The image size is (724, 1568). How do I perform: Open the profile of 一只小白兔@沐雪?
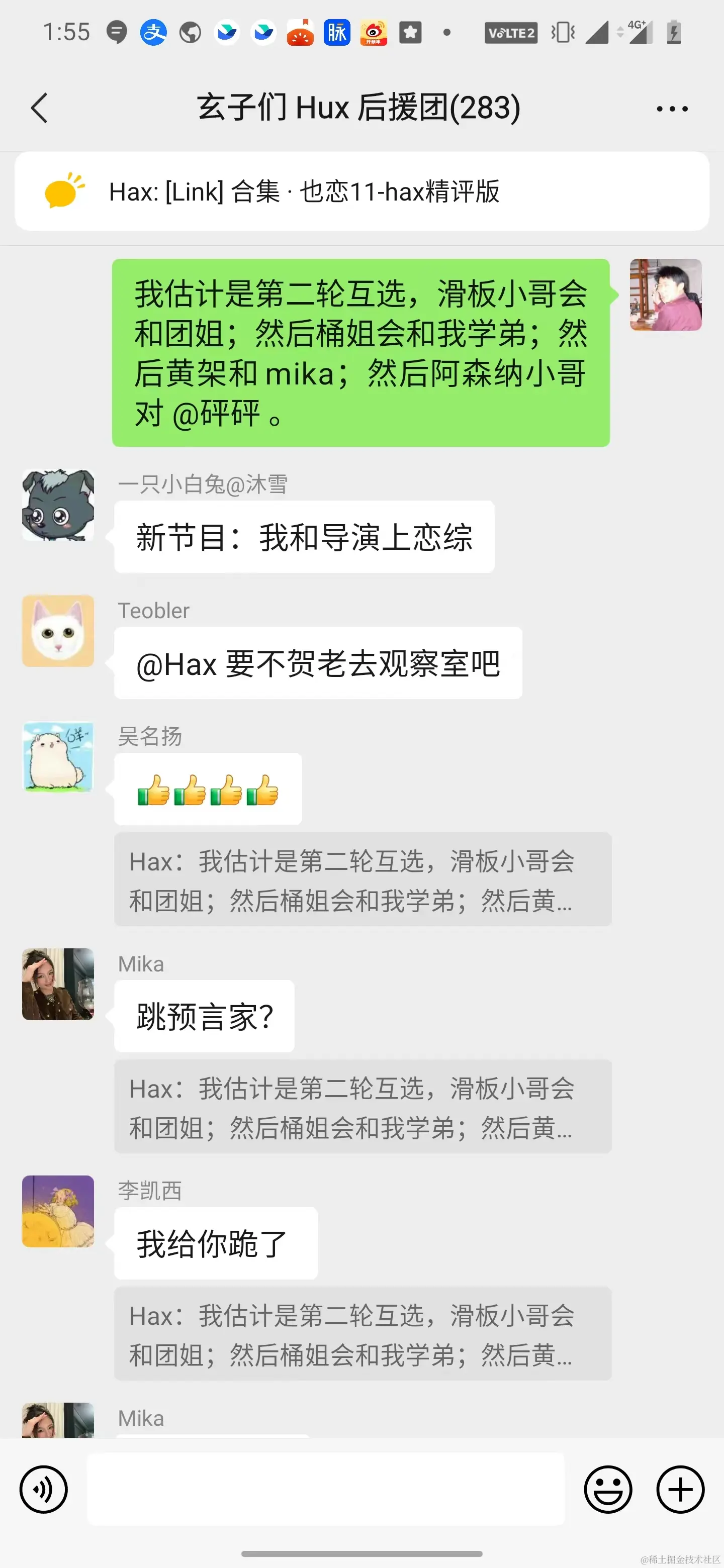tap(58, 505)
